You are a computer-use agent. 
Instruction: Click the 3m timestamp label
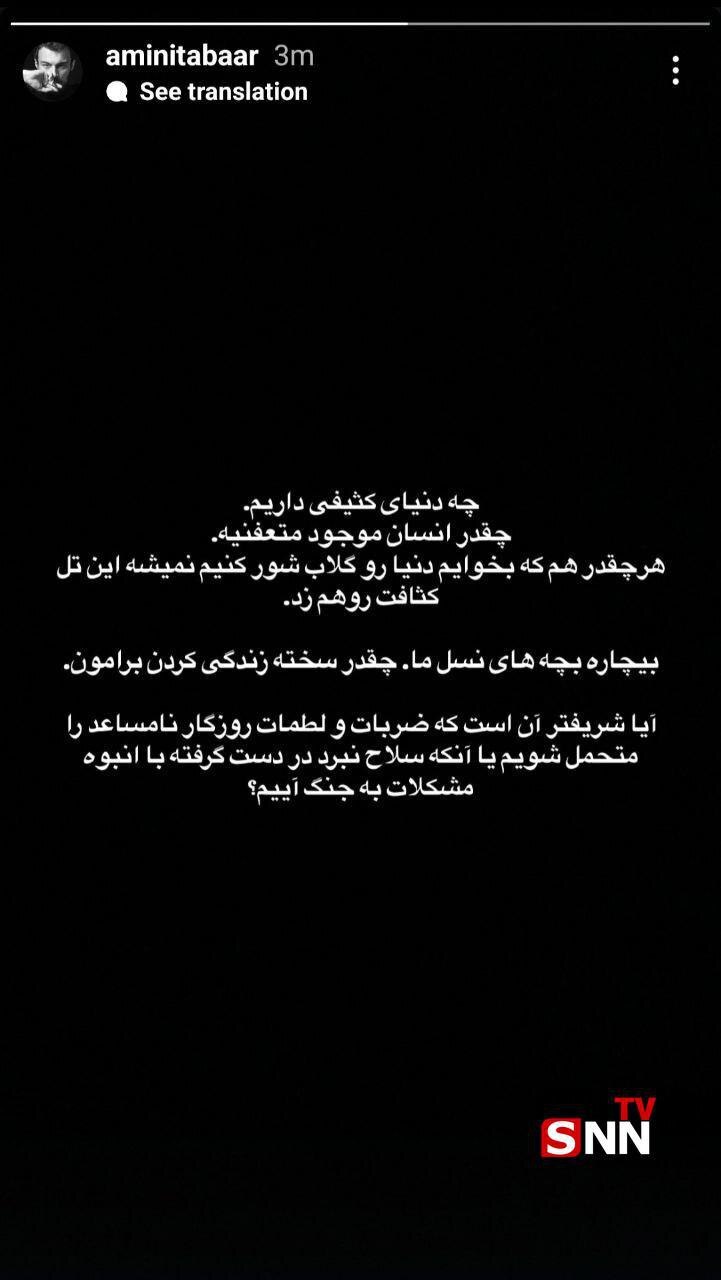(293, 57)
